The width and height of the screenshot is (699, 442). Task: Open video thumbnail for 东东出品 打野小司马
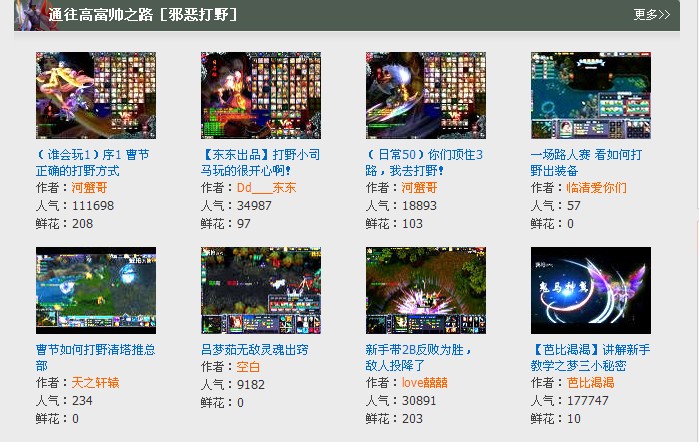tap(260, 95)
